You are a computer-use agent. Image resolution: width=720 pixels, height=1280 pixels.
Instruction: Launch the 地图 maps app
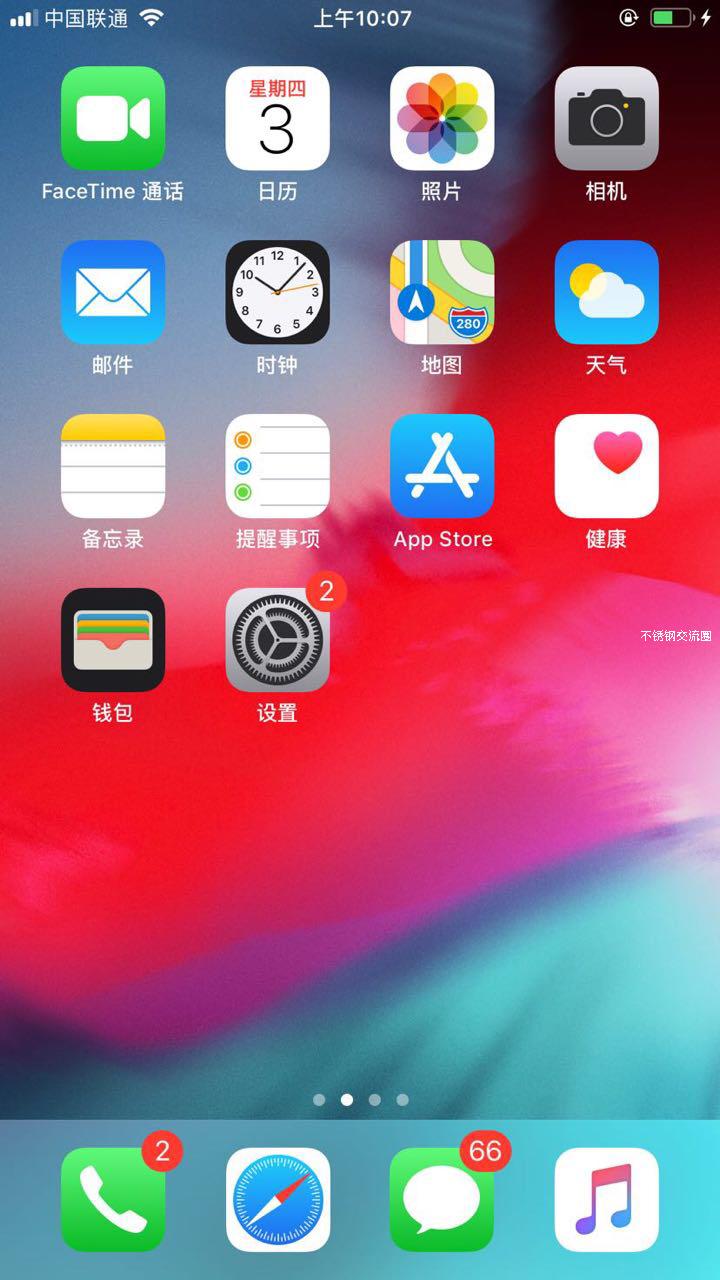[442, 292]
